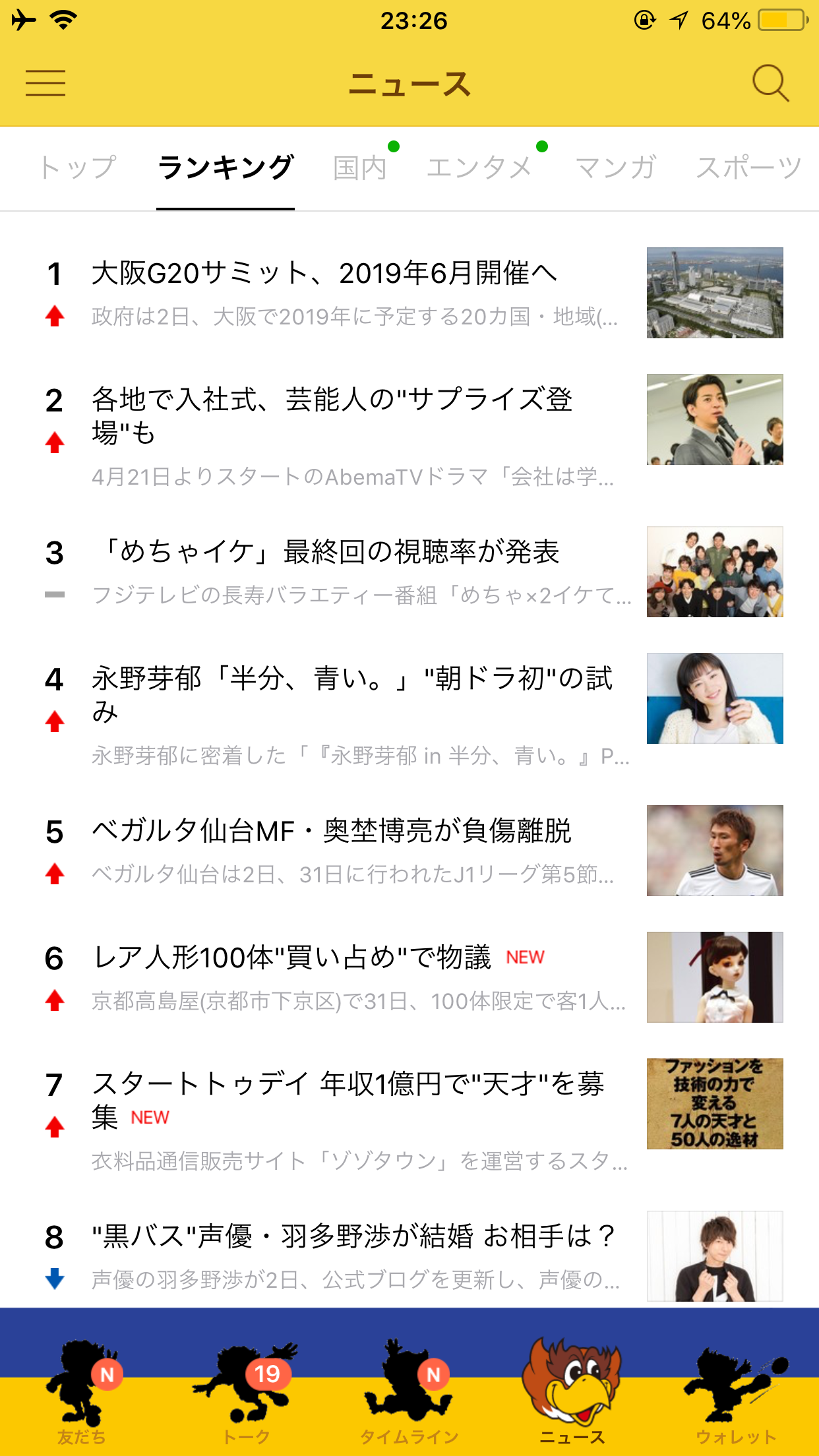Select the 国内 tab

pos(360,167)
